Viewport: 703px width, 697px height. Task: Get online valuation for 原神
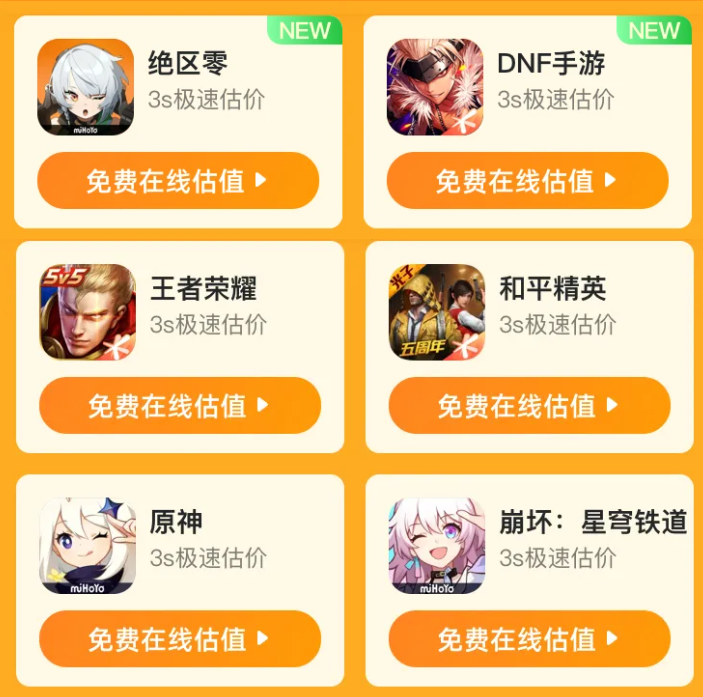point(180,638)
